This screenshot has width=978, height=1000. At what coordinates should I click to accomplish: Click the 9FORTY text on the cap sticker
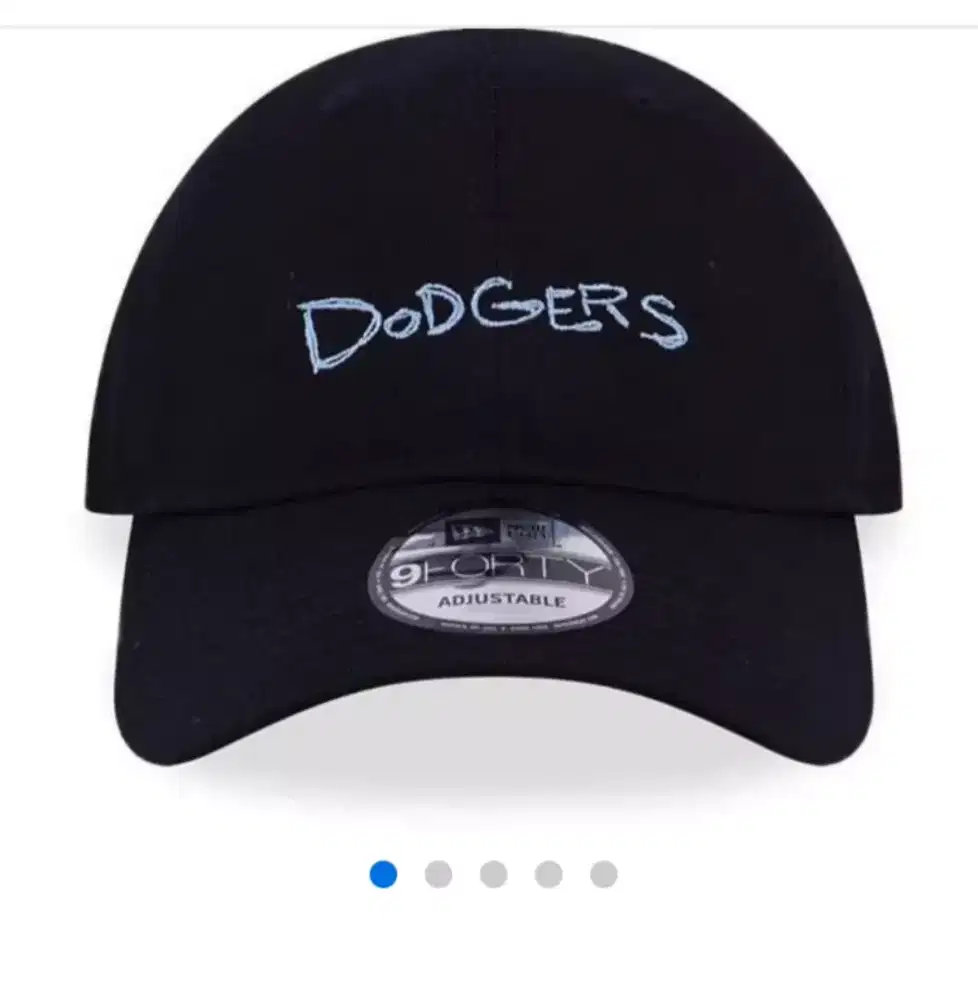500,570
